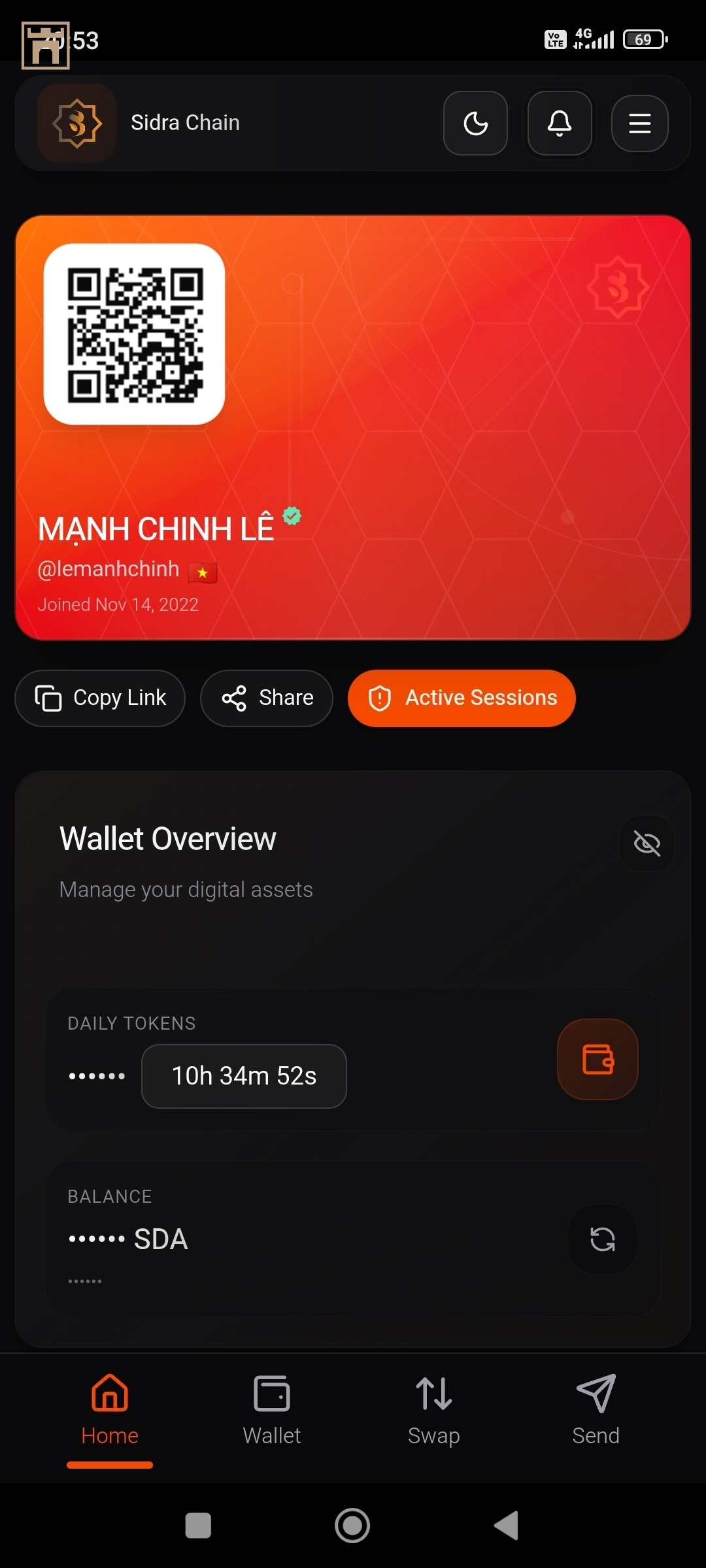Open Active Sessions
Viewport: 706px width, 1568px height.
(462, 698)
